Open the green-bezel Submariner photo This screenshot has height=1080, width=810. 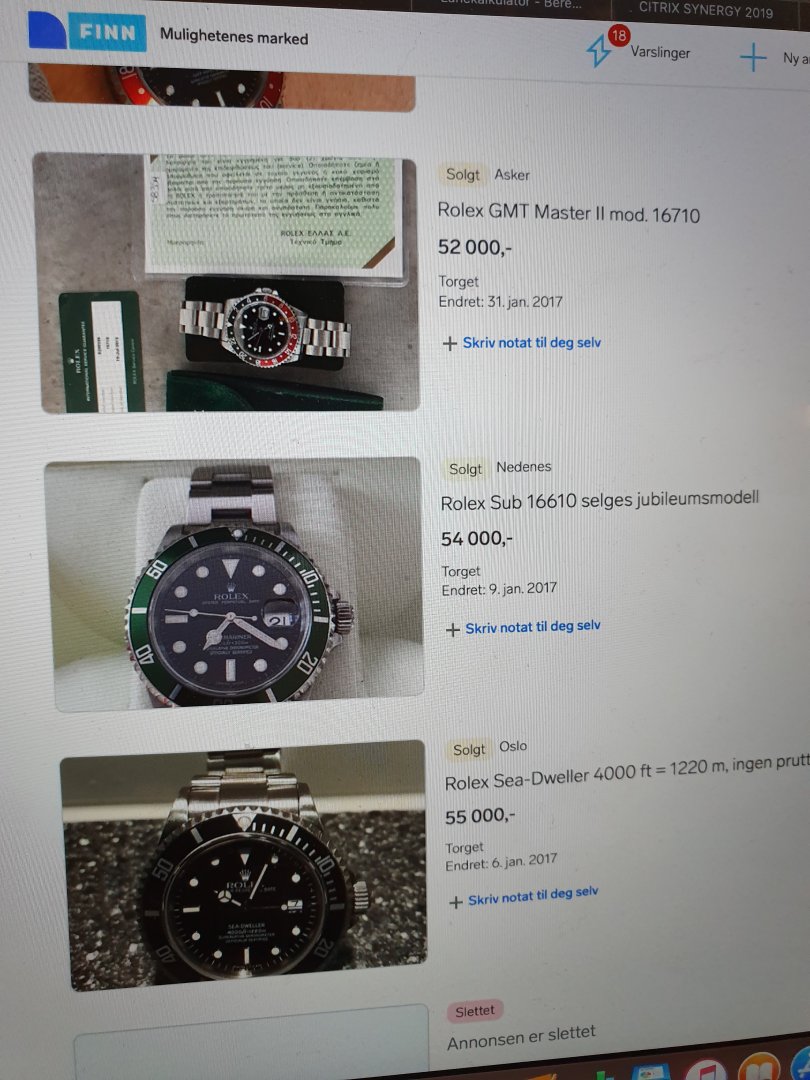pyautogui.click(x=236, y=585)
